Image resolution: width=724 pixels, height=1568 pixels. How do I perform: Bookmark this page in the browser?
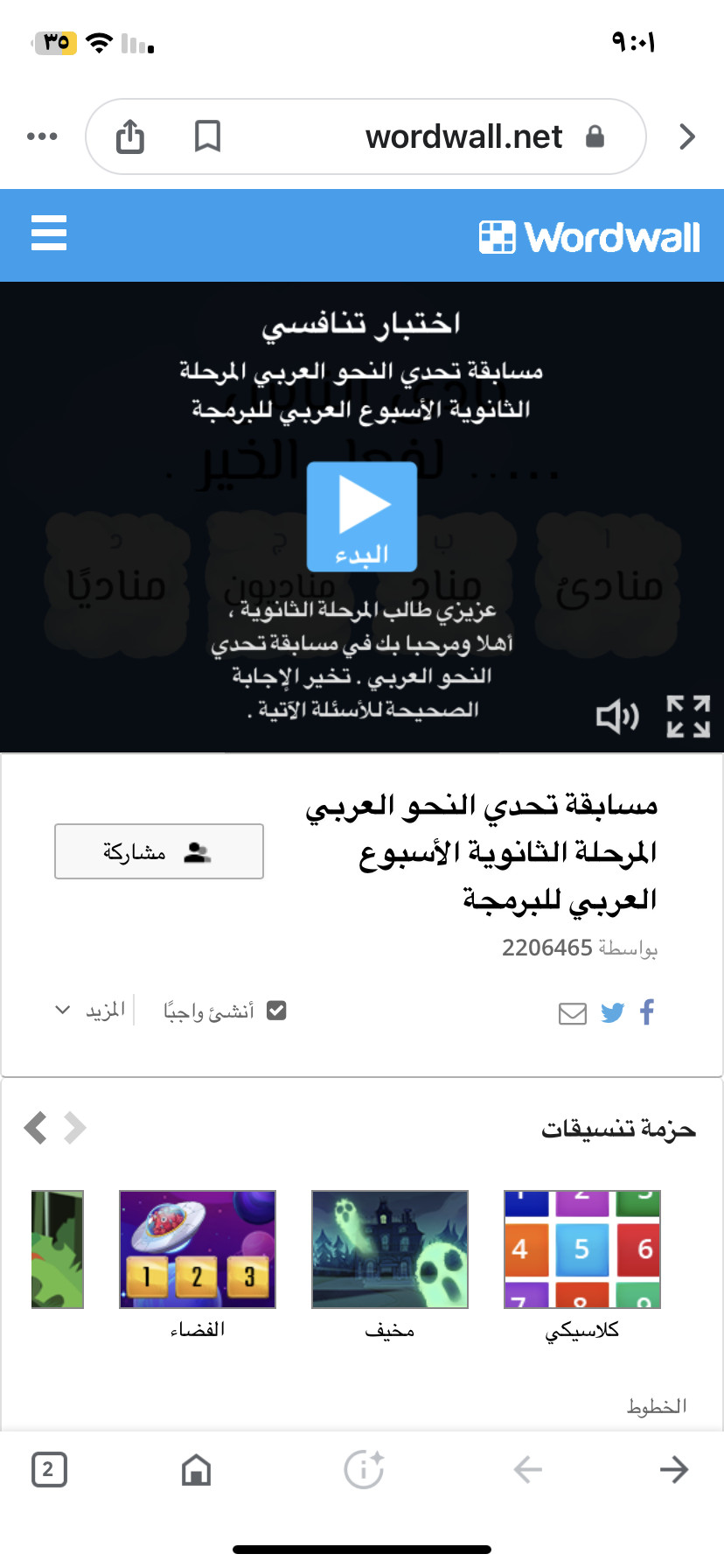(207, 136)
